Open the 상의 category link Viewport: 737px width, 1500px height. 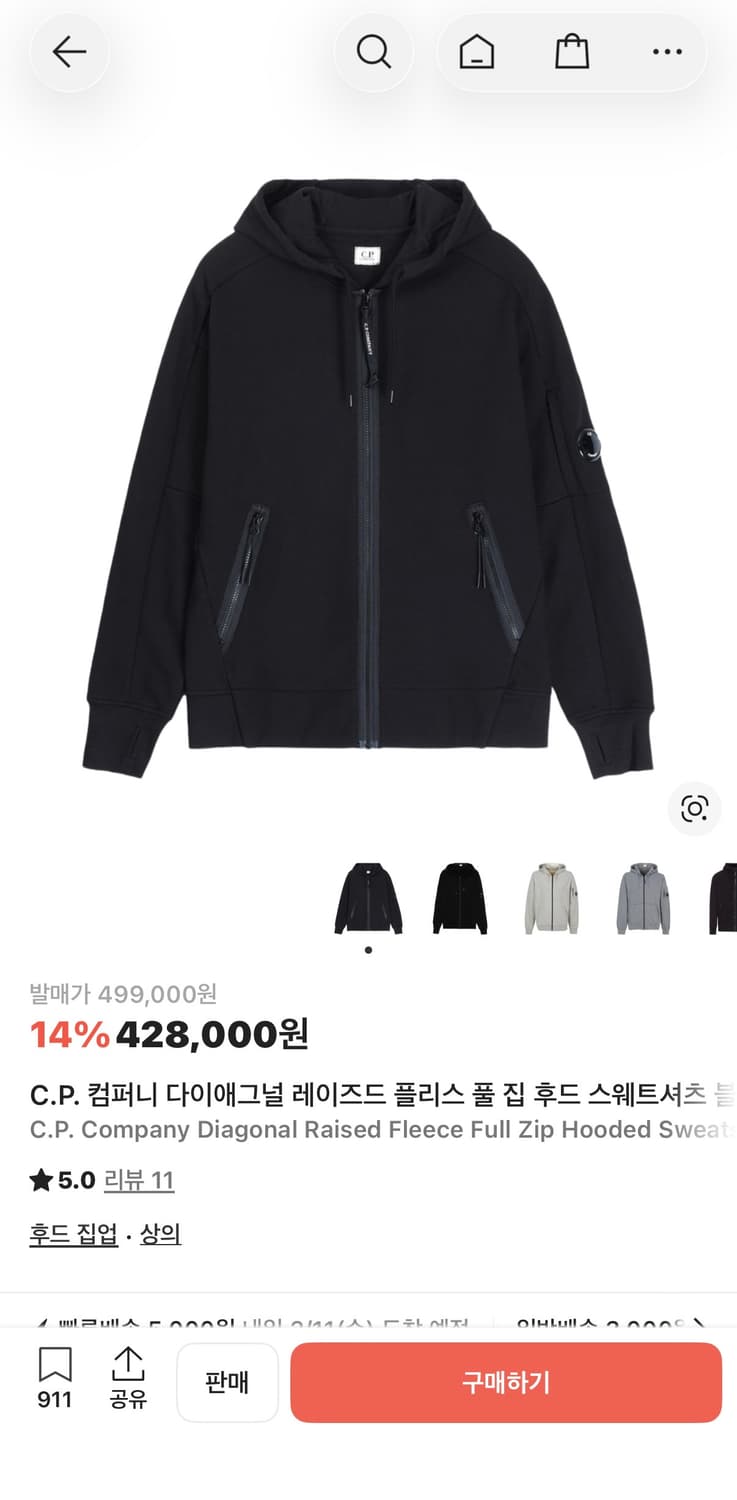pos(161,1233)
